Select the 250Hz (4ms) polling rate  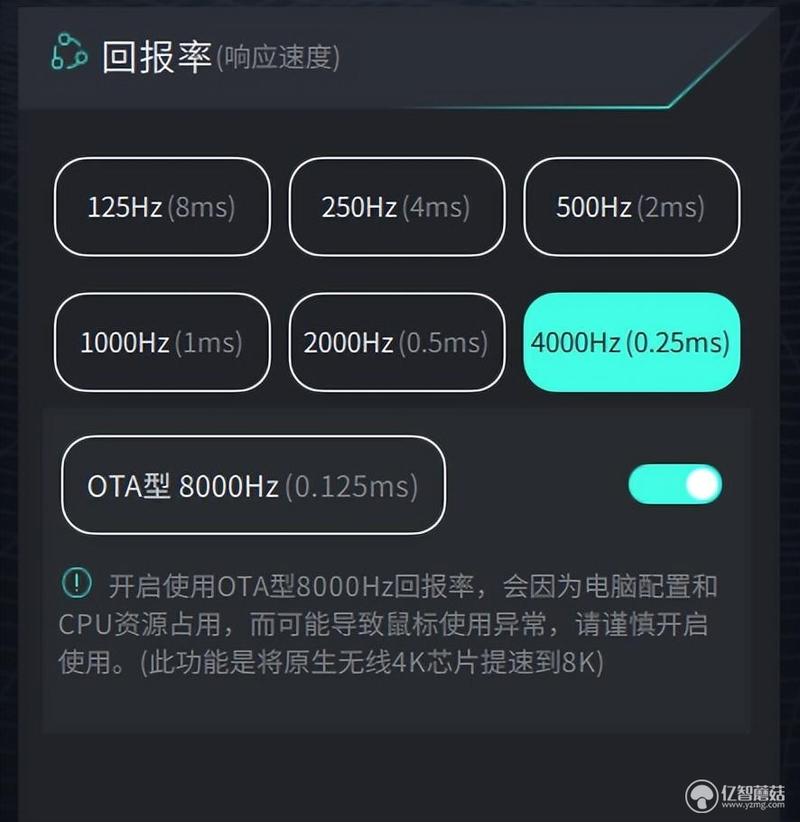pos(397,207)
